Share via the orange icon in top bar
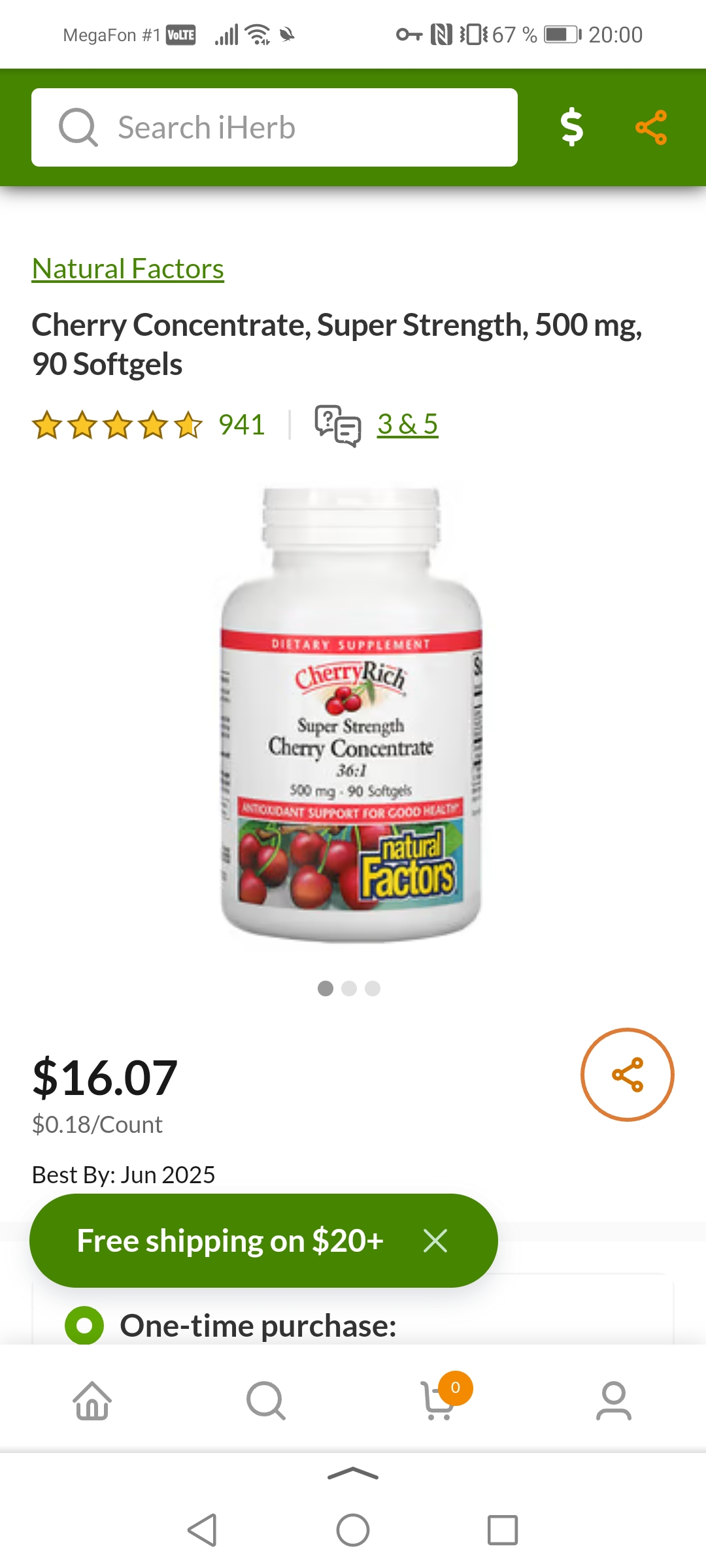Viewport: 706px width, 1568px height. coord(651,127)
